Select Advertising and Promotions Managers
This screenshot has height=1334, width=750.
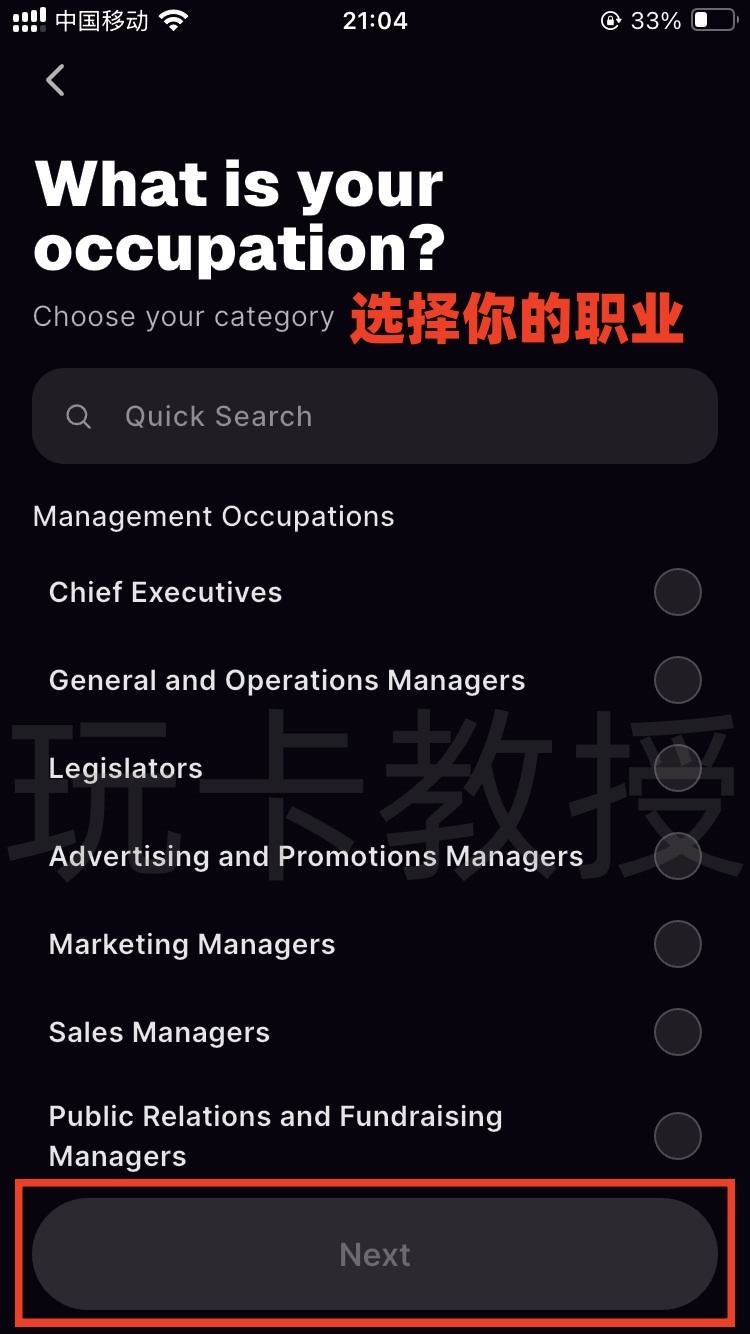pos(677,856)
